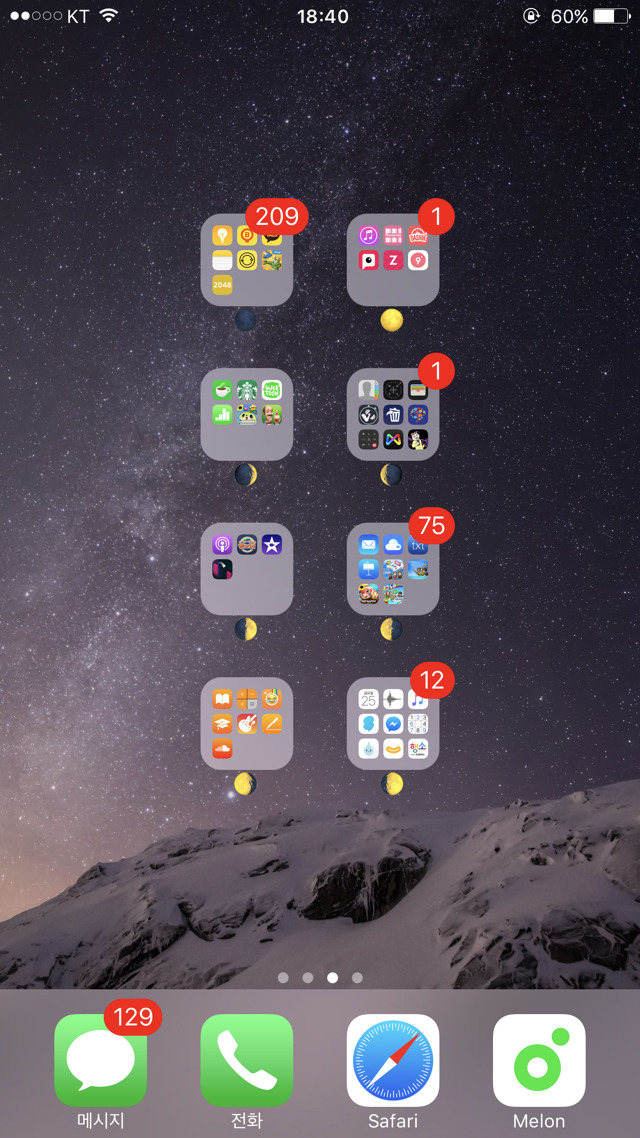Tap the home screen page indicator dots

pyautogui.click(x=320, y=977)
